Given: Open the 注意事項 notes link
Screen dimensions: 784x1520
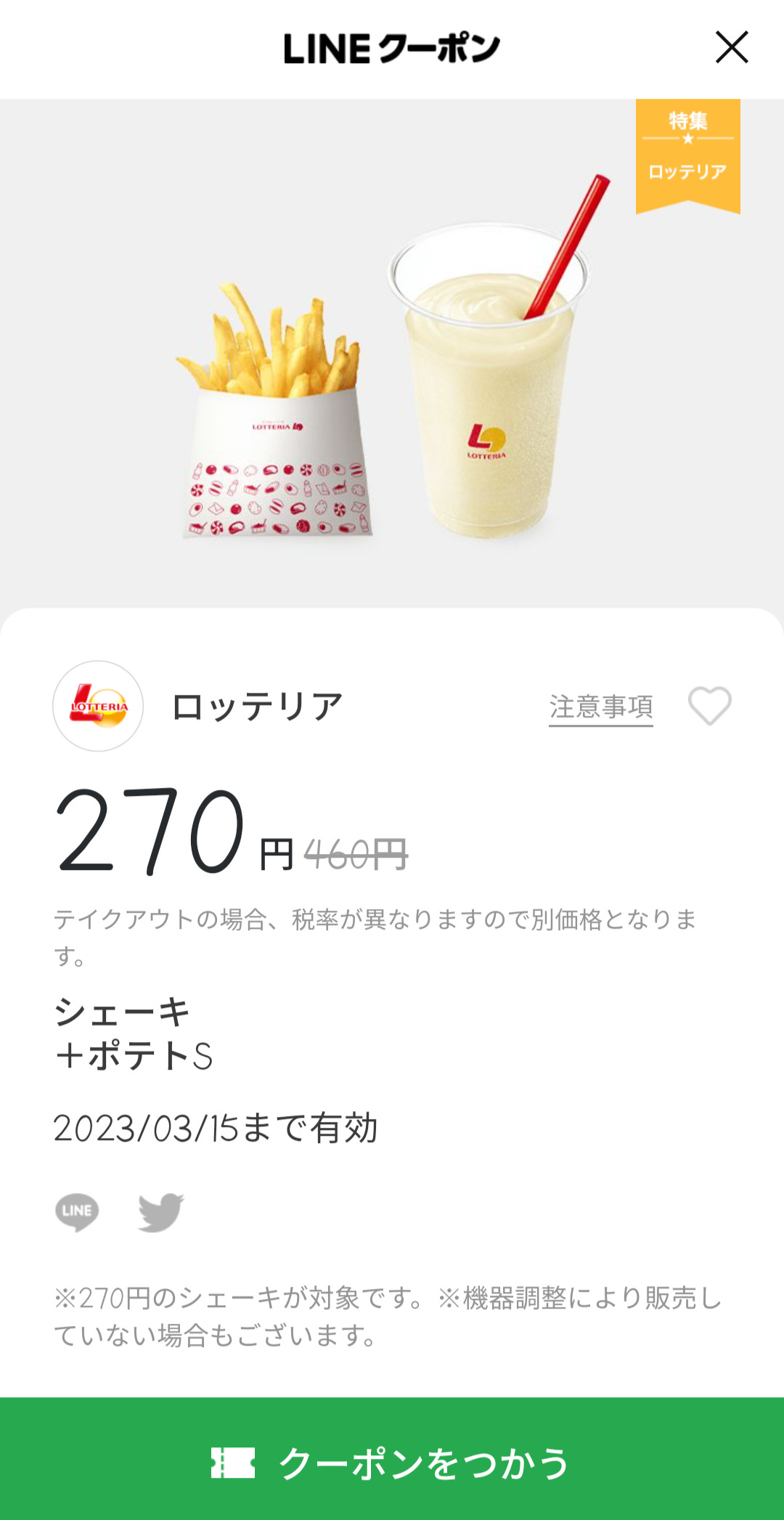Looking at the screenshot, I should click(600, 707).
